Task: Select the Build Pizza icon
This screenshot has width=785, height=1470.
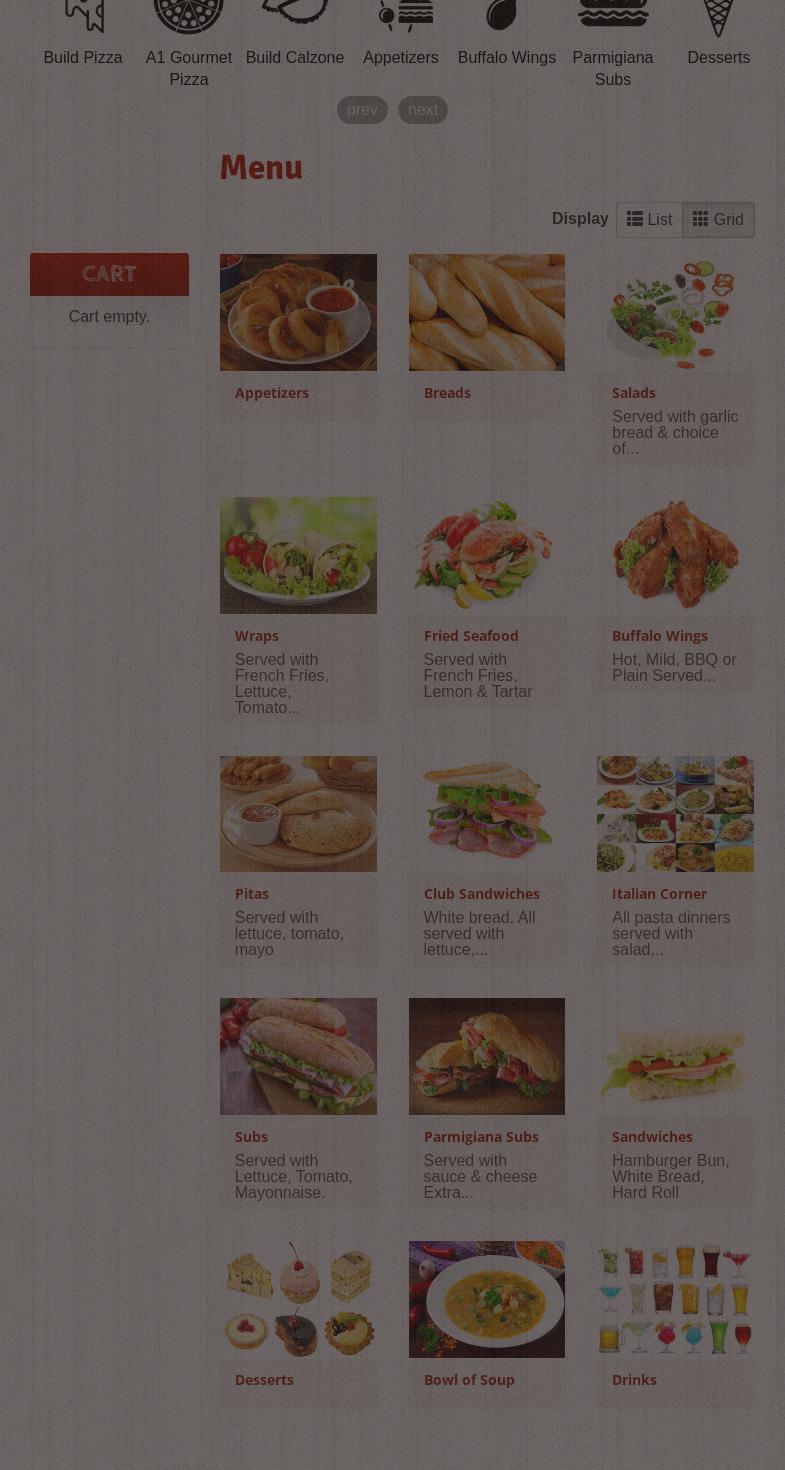Action: click(83, 16)
